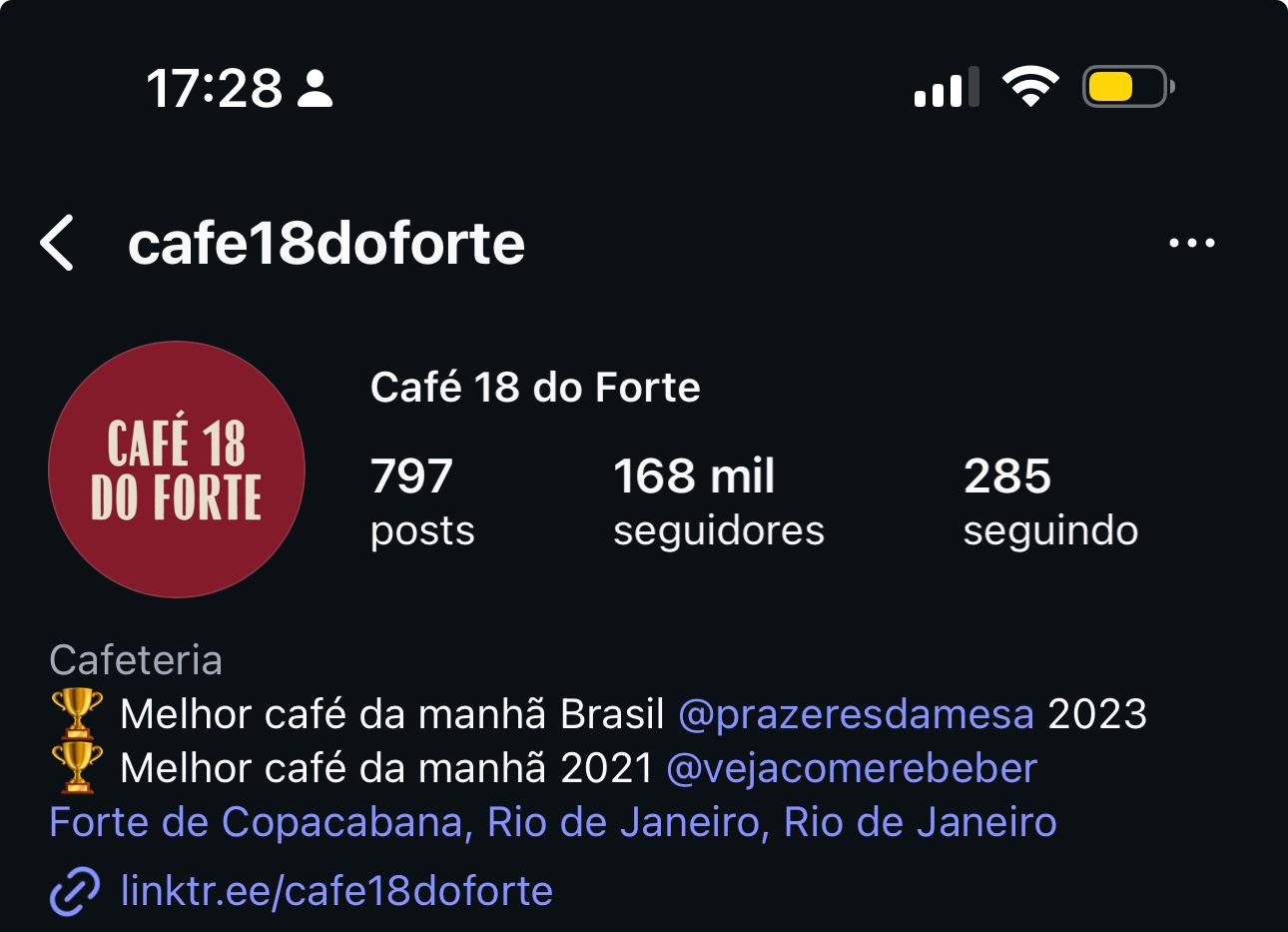Image resolution: width=1288 pixels, height=932 pixels.
Task: Open the linktr.ee/cafe18doforte link
Action: [x=335, y=890]
